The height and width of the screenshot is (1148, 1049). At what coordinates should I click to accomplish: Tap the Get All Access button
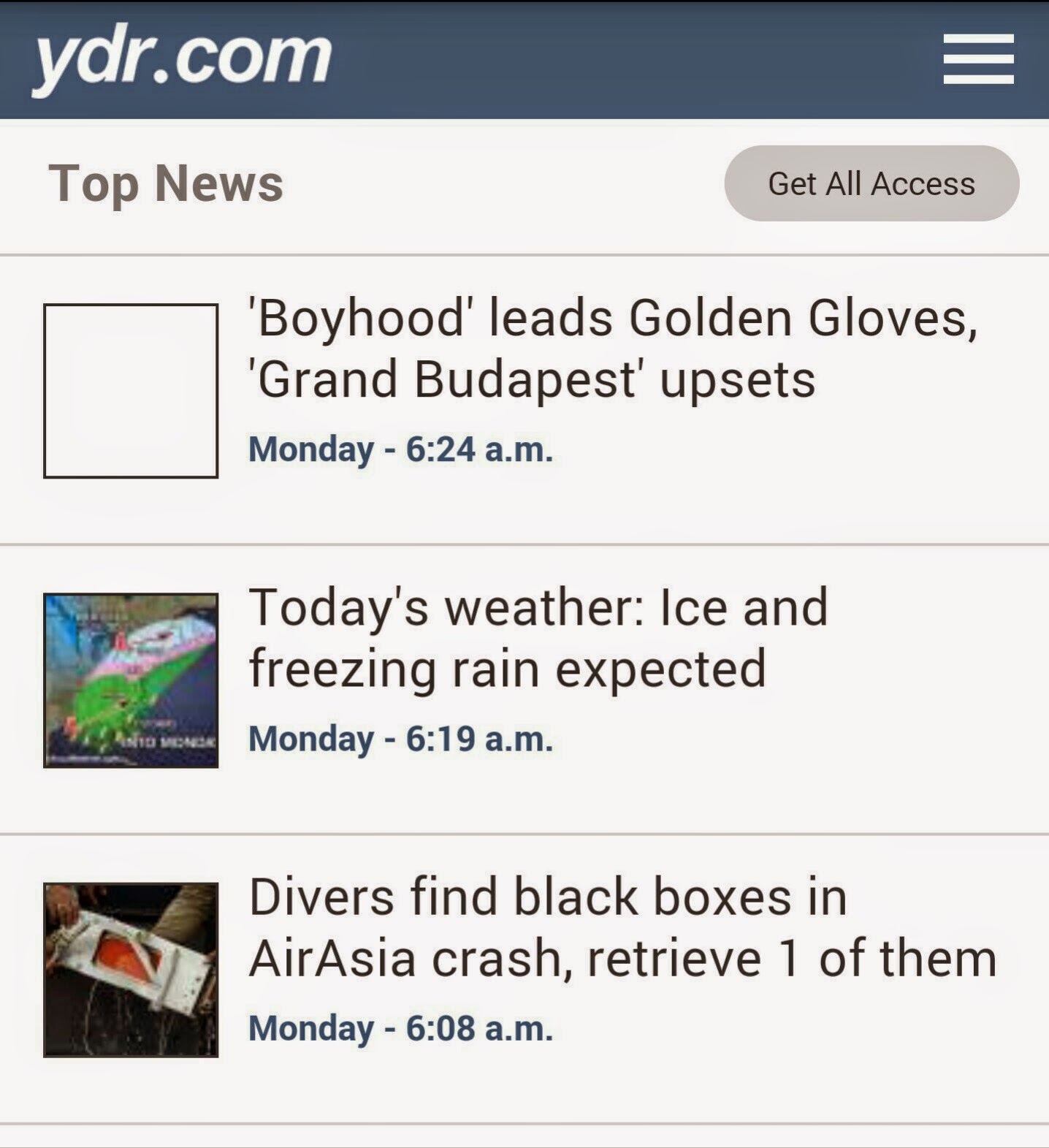coord(871,183)
